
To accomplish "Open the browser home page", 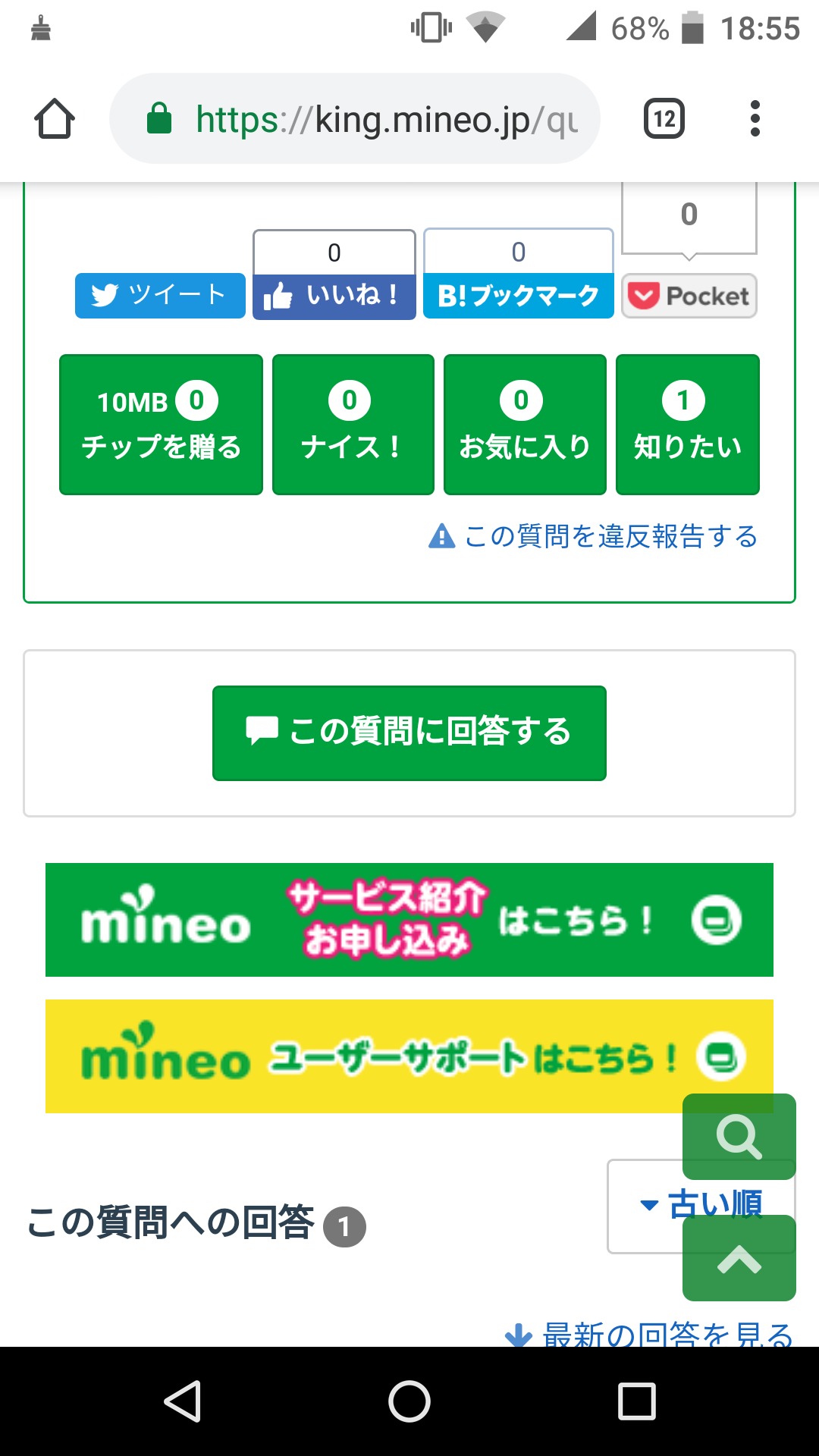I will click(55, 119).
